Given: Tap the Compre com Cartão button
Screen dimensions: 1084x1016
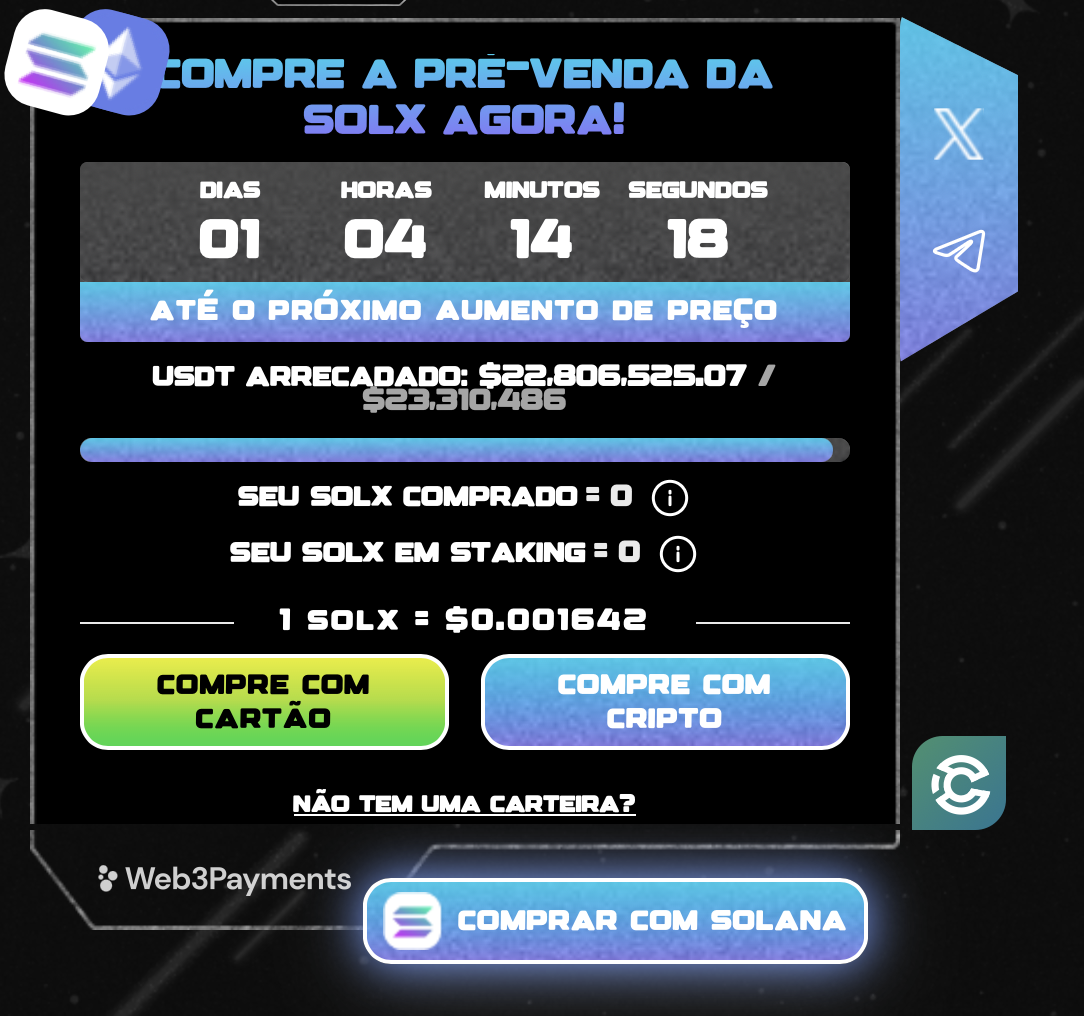Looking at the screenshot, I should click(x=264, y=701).
